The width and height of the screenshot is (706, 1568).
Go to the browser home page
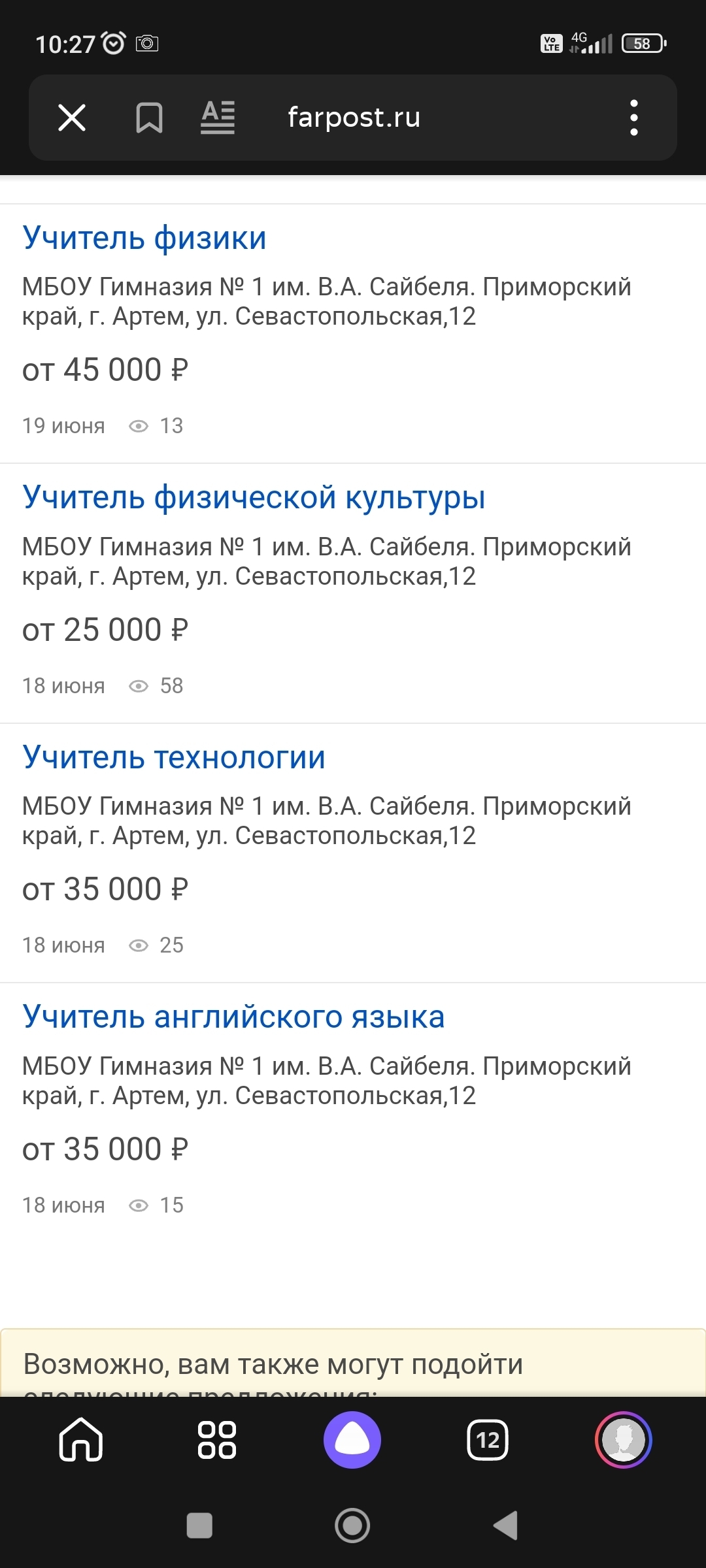[x=81, y=1440]
